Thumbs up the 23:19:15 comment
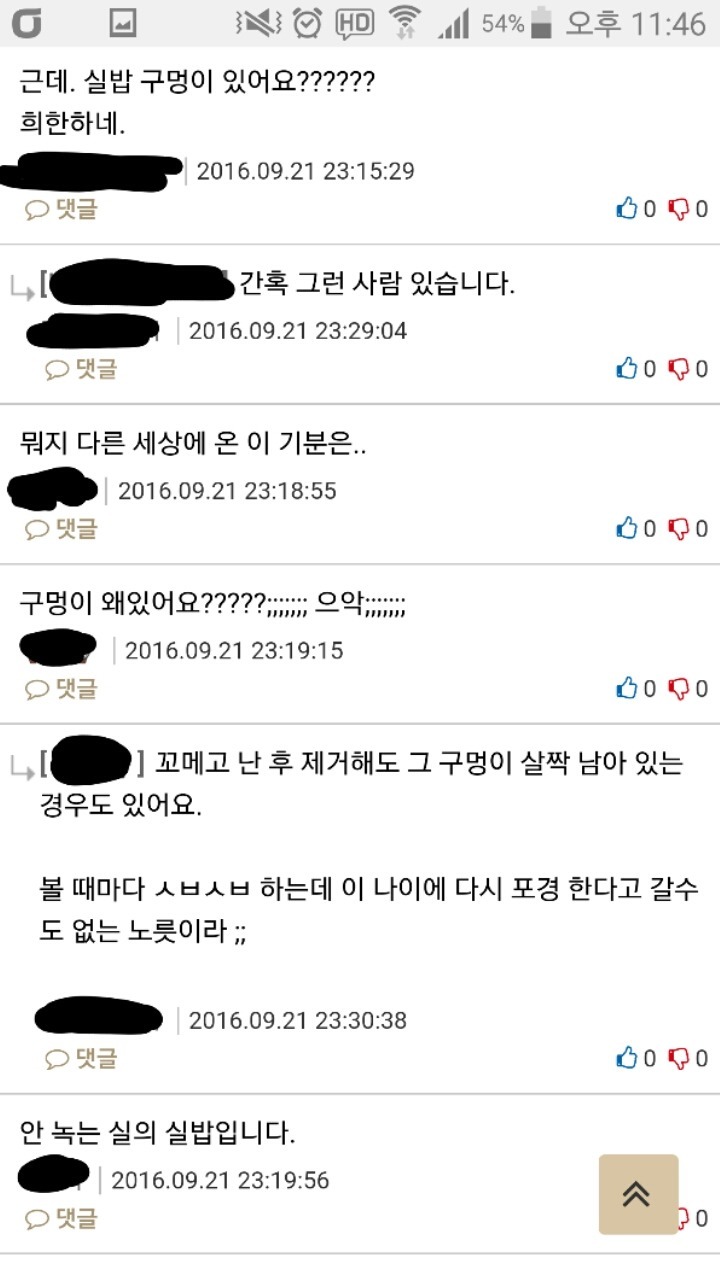The width and height of the screenshot is (720, 1280). (x=628, y=688)
